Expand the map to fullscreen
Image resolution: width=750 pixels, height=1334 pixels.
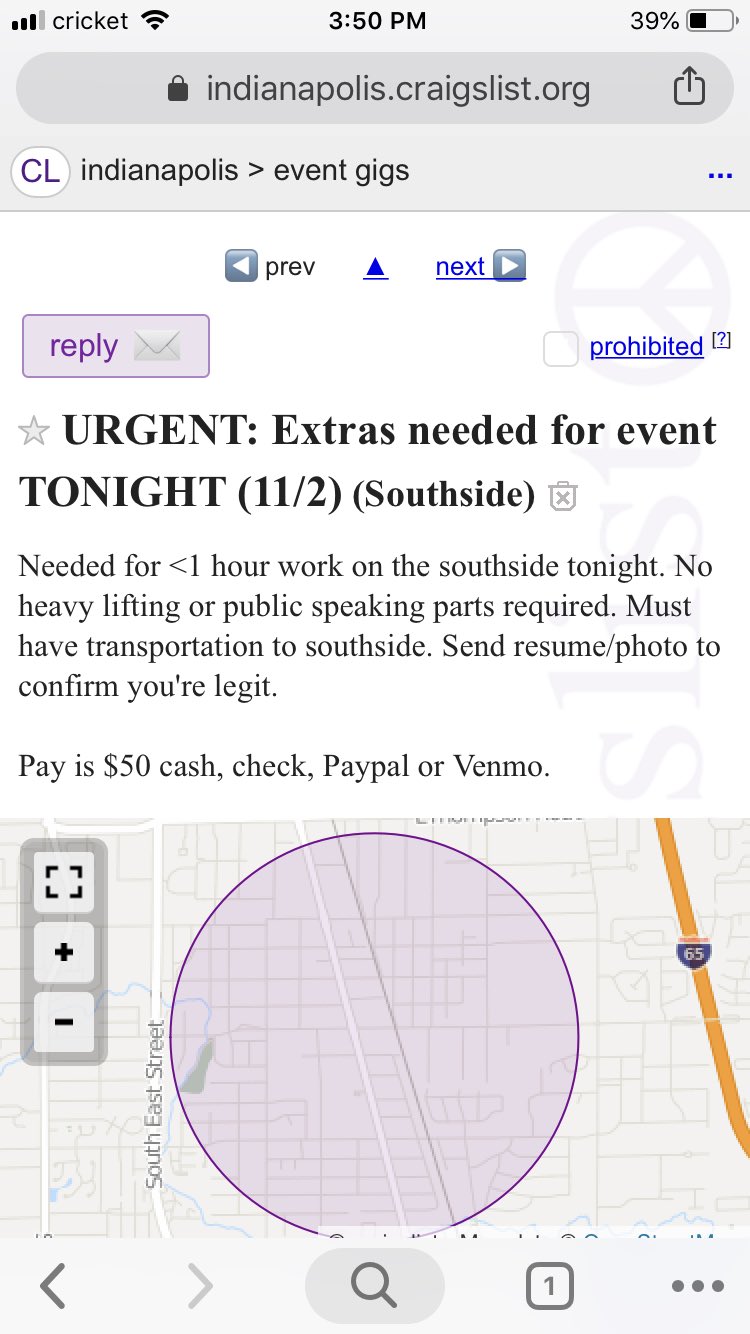point(64,882)
